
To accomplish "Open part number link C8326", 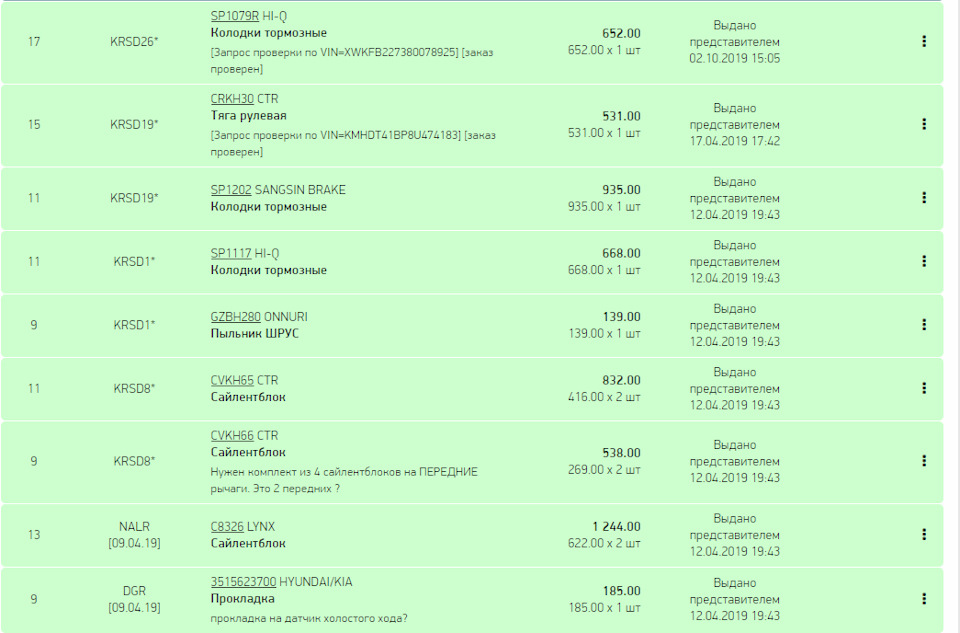I will (x=227, y=526).
